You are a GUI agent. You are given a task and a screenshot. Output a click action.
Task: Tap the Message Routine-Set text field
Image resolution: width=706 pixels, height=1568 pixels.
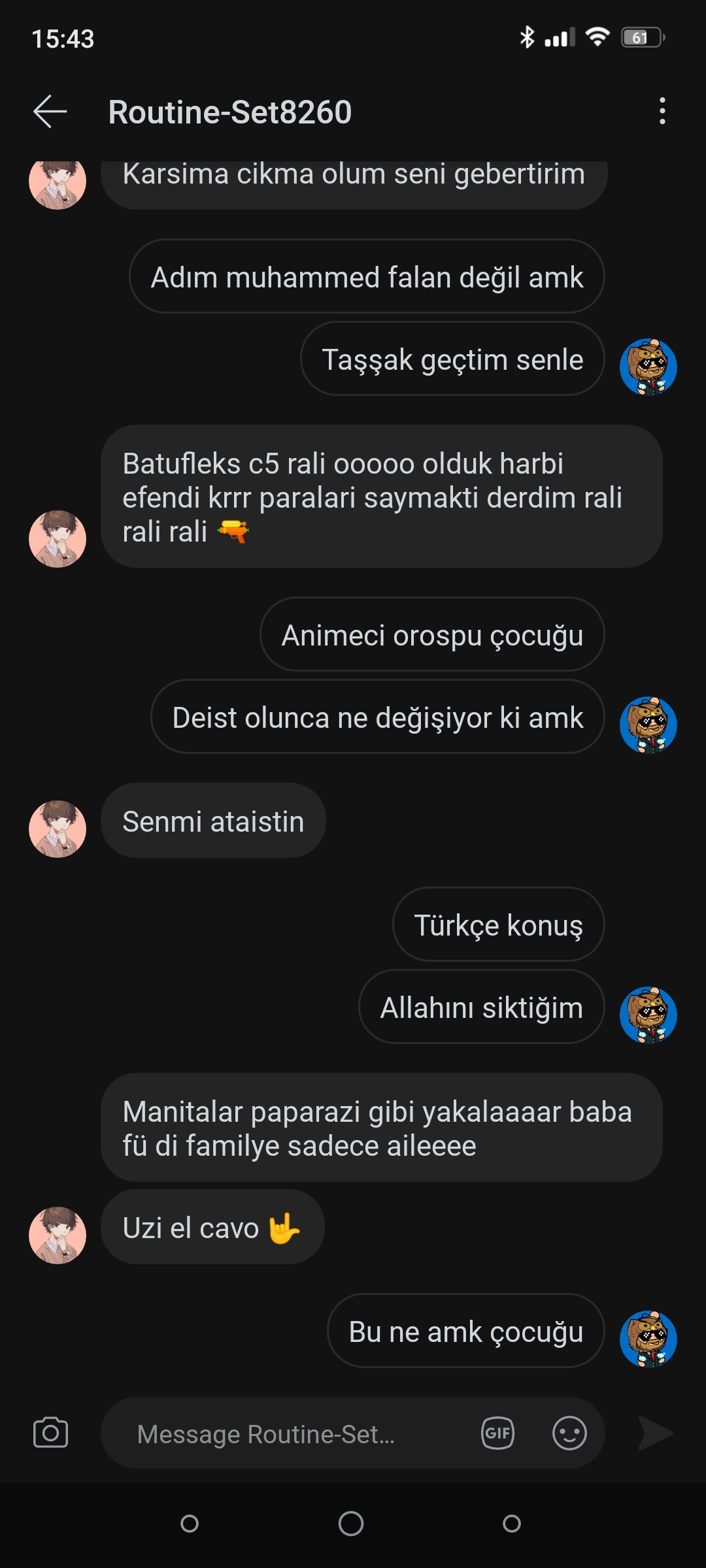coord(288,1434)
